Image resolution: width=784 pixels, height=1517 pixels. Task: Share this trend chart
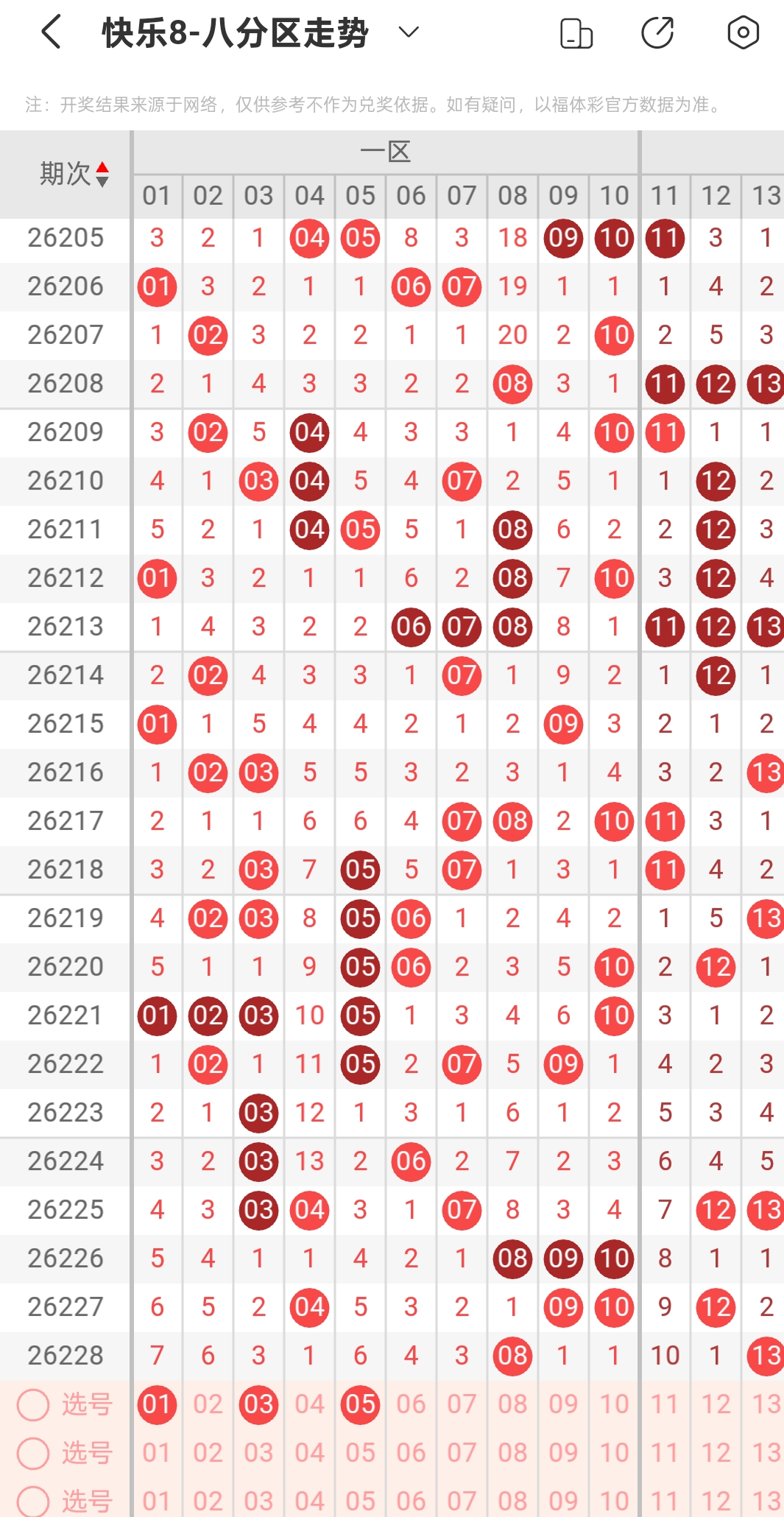(658, 33)
